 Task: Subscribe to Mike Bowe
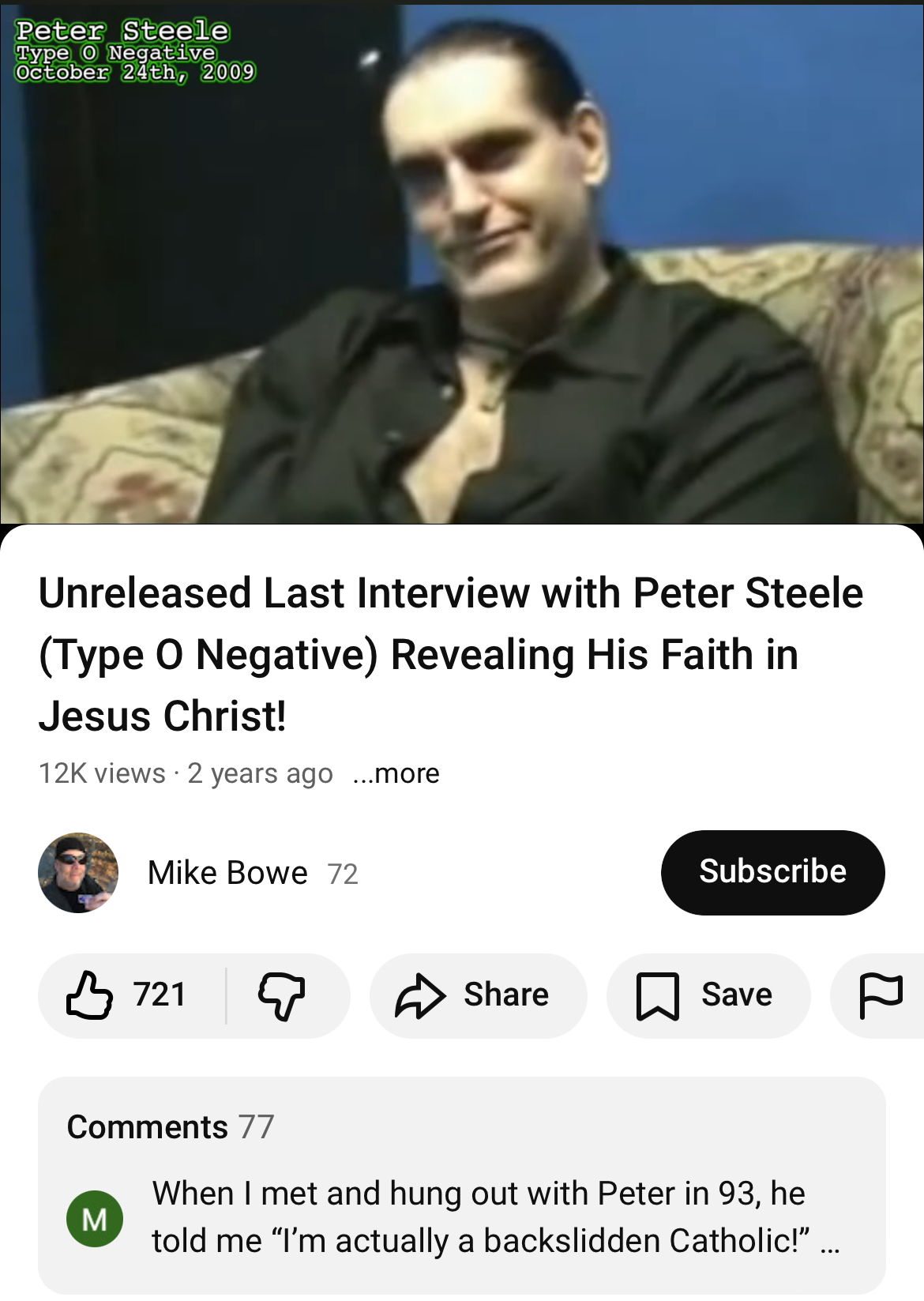click(x=772, y=872)
